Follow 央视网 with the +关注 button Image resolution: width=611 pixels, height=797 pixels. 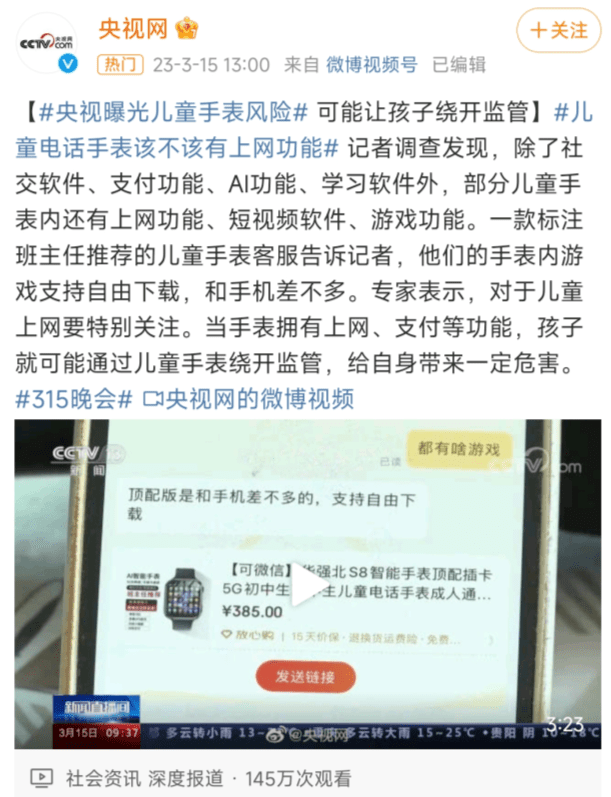click(x=558, y=30)
